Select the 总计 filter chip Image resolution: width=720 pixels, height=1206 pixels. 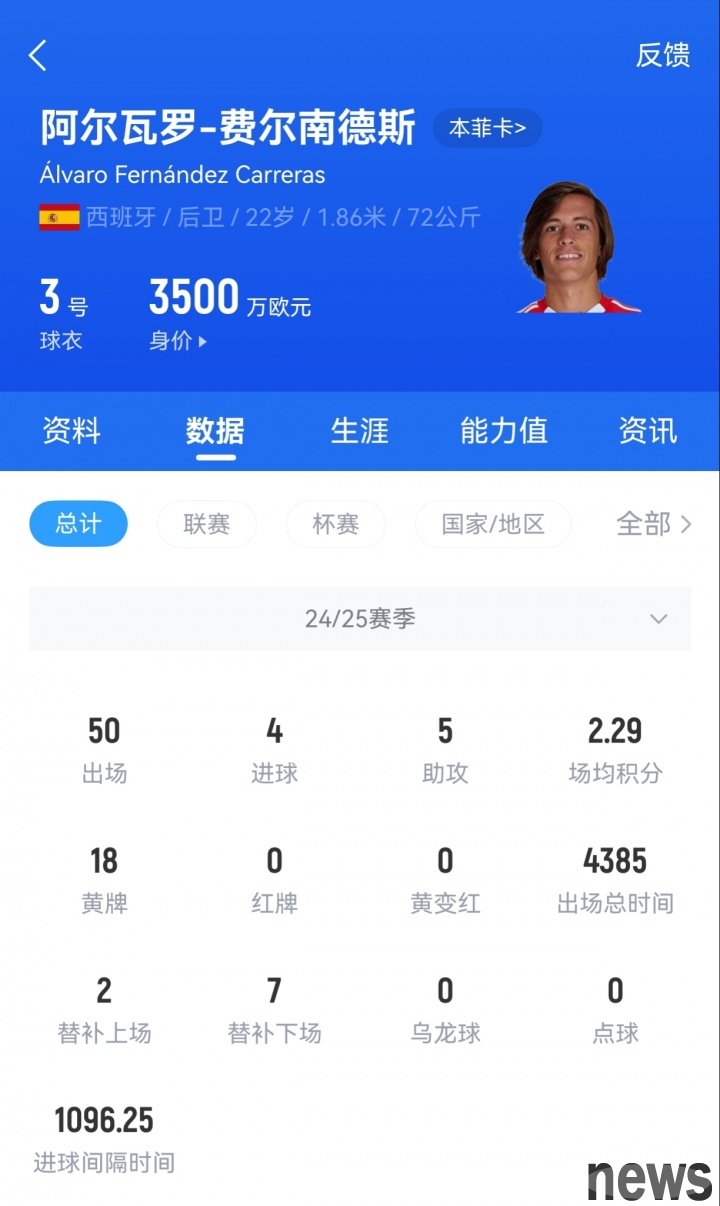(x=78, y=524)
